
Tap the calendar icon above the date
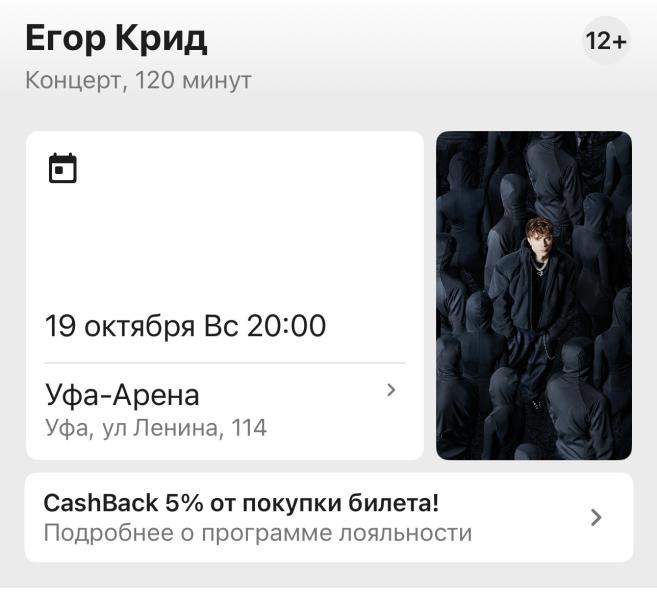tap(63, 168)
